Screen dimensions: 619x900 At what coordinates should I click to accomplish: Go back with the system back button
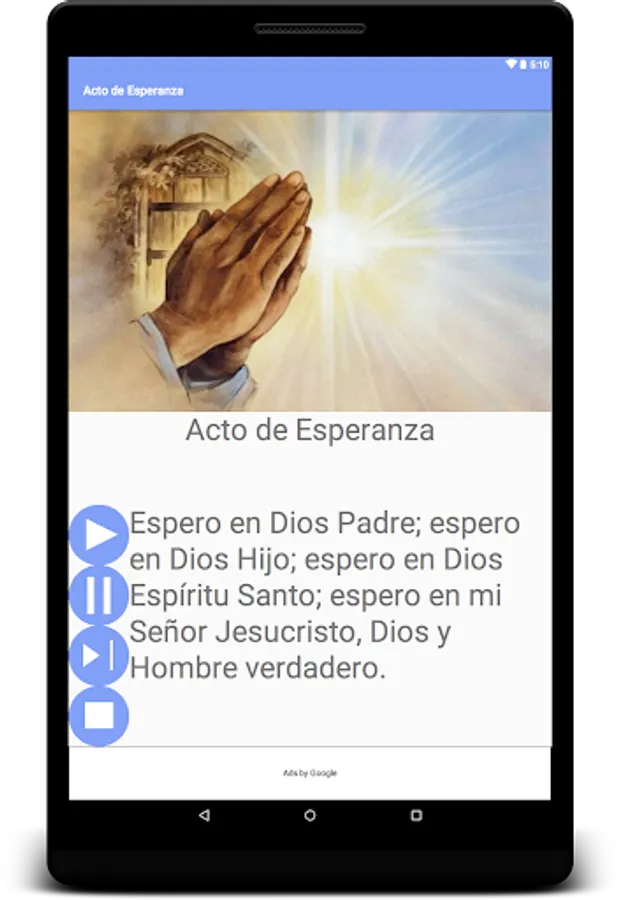click(204, 815)
